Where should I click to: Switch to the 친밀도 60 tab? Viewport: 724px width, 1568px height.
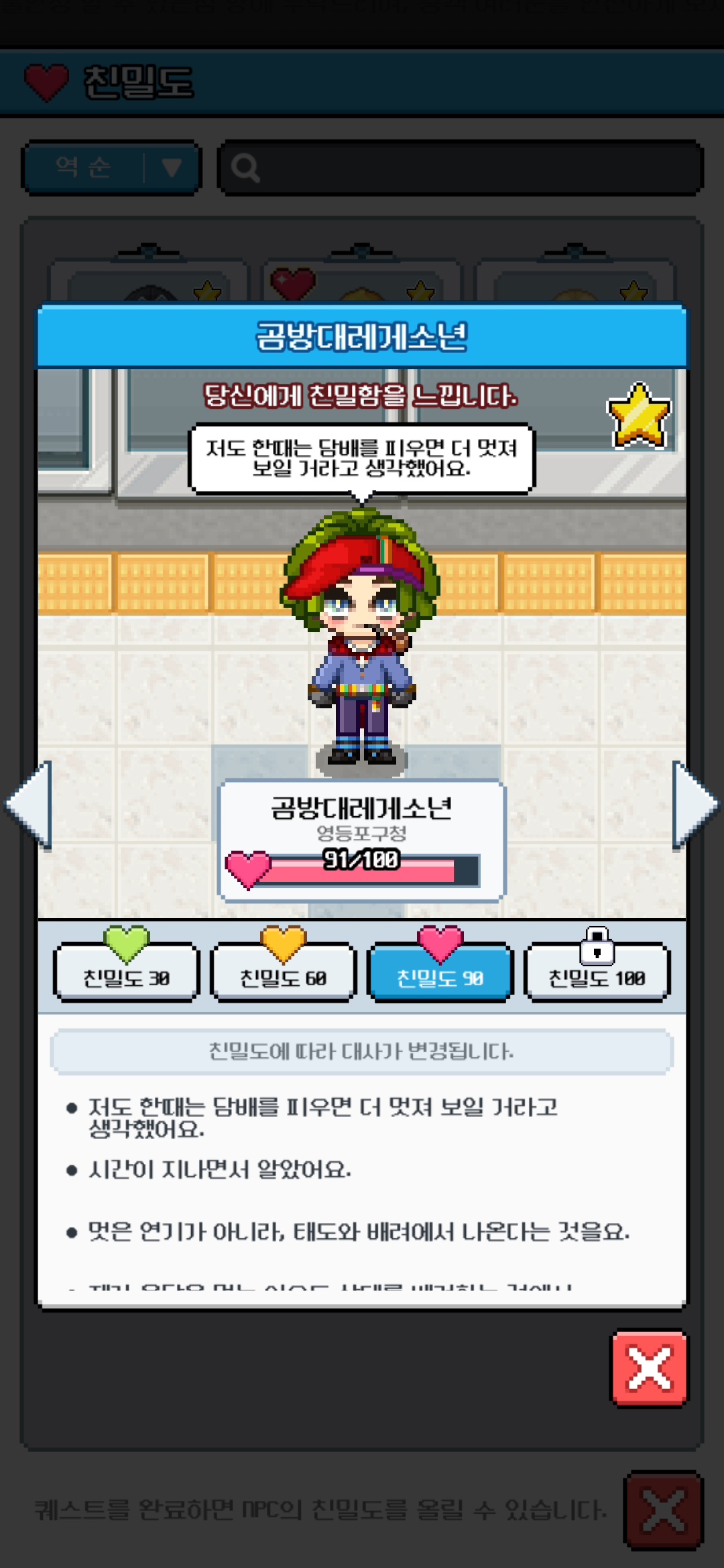point(283,972)
